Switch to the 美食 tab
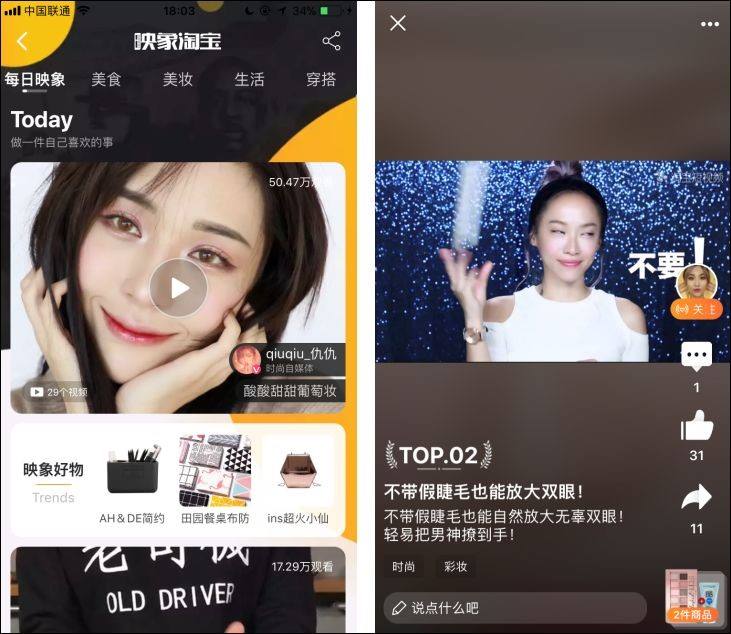The width and height of the screenshot is (731, 634). tap(106, 79)
